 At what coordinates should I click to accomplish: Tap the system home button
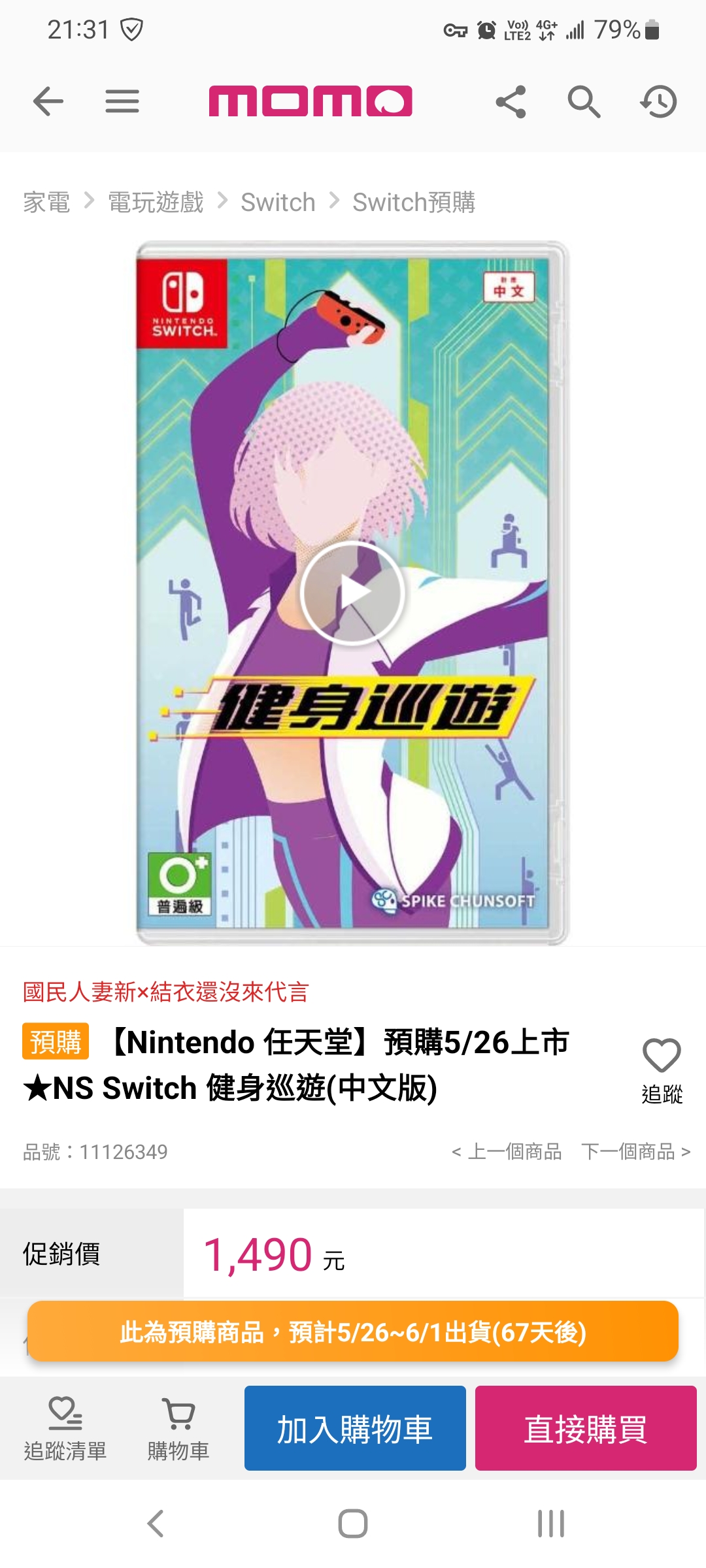[353, 1524]
